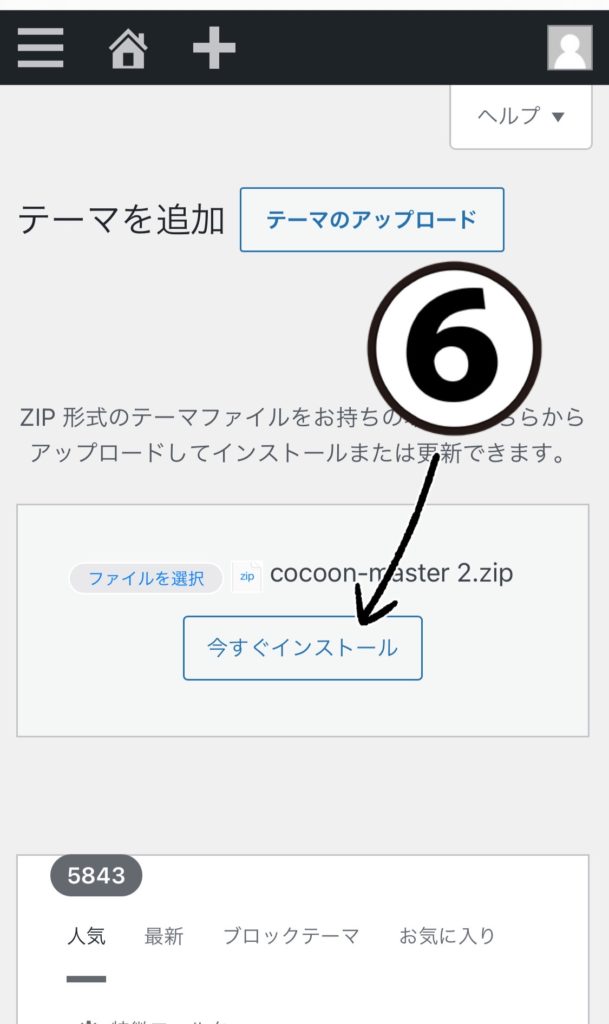Select the お気に入り tab
Screen dimensions: 609x1024
point(447,936)
